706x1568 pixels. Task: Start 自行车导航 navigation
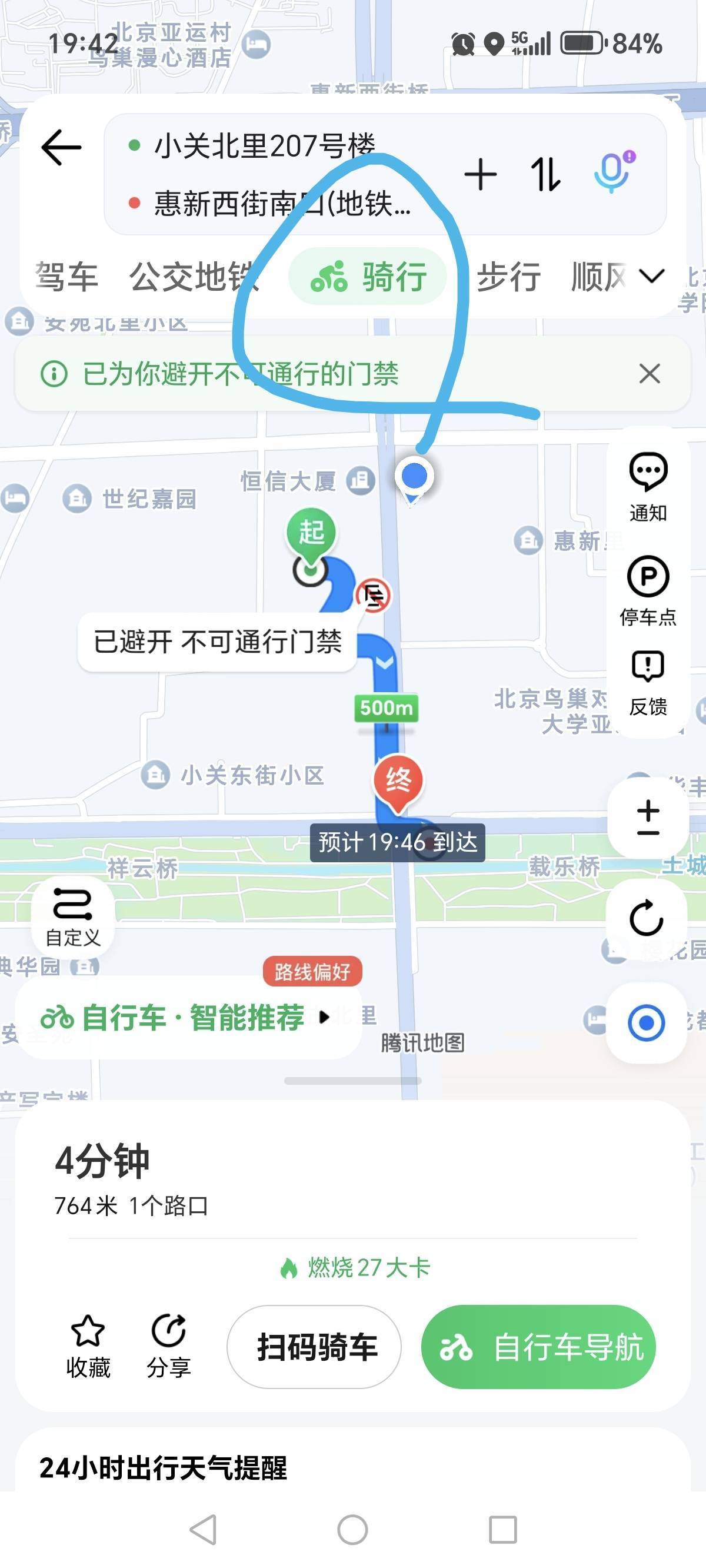(538, 1347)
